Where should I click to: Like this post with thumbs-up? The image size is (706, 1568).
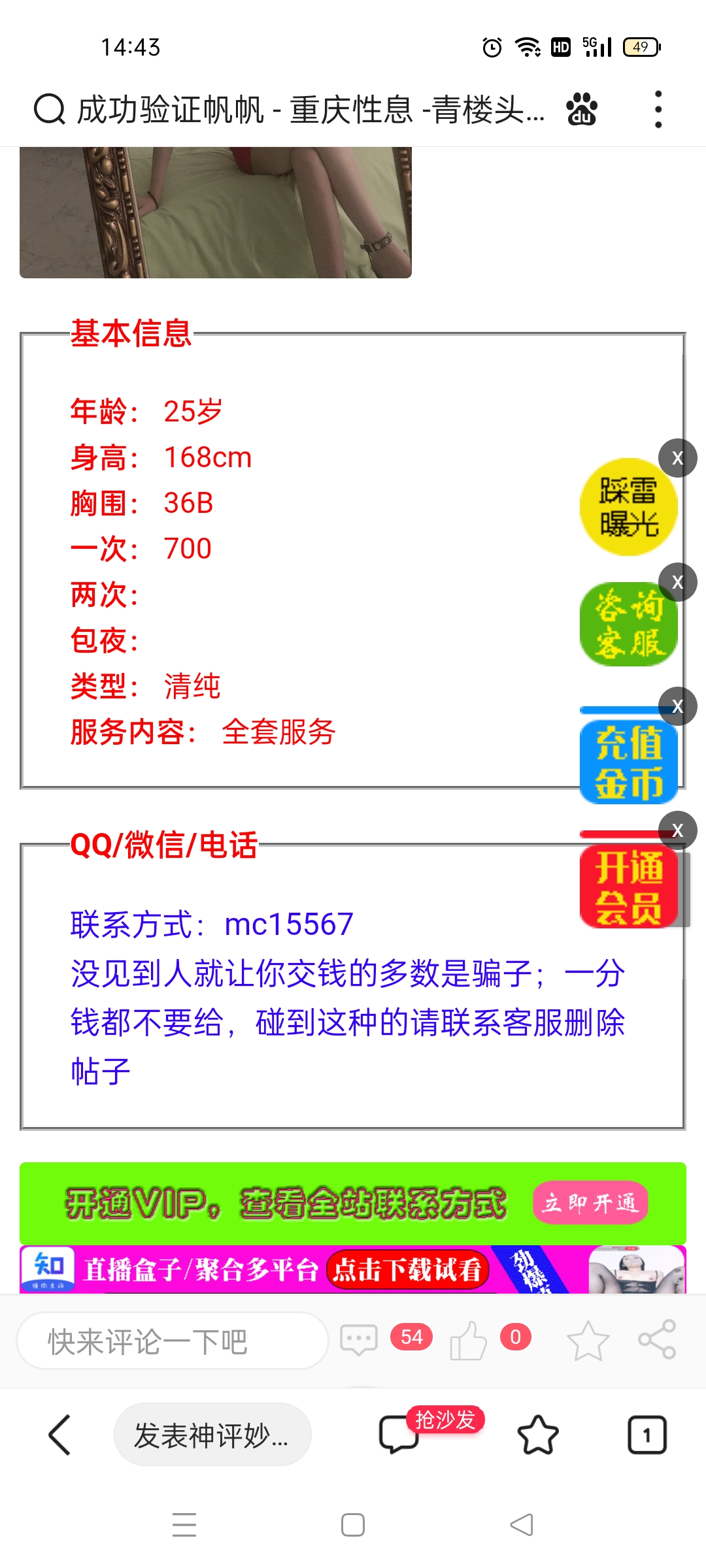pyautogui.click(x=468, y=1341)
